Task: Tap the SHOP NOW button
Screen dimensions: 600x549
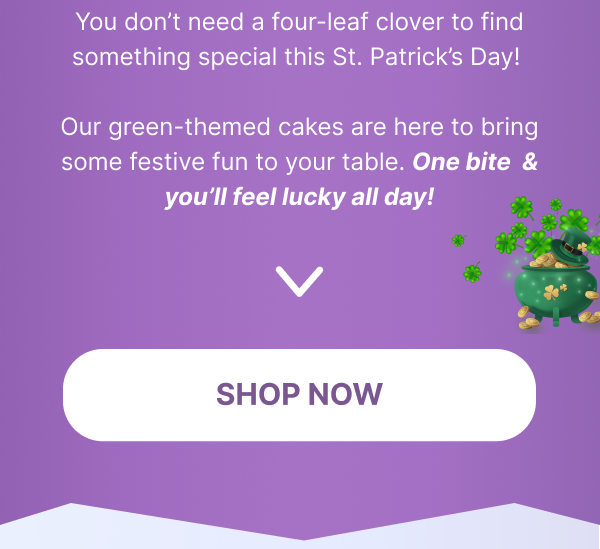Action: pos(299,395)
